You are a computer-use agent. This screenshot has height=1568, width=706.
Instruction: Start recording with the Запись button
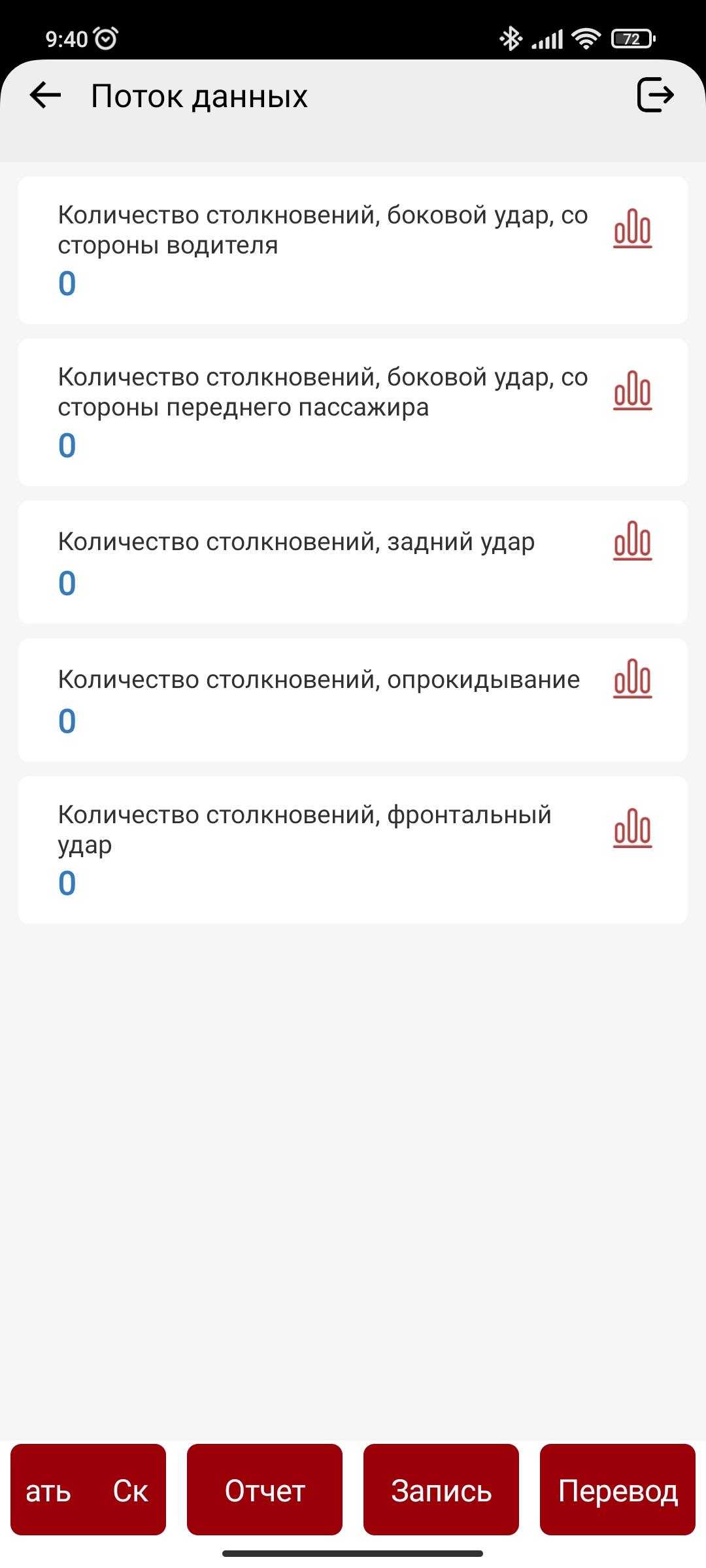point(441,1490)
